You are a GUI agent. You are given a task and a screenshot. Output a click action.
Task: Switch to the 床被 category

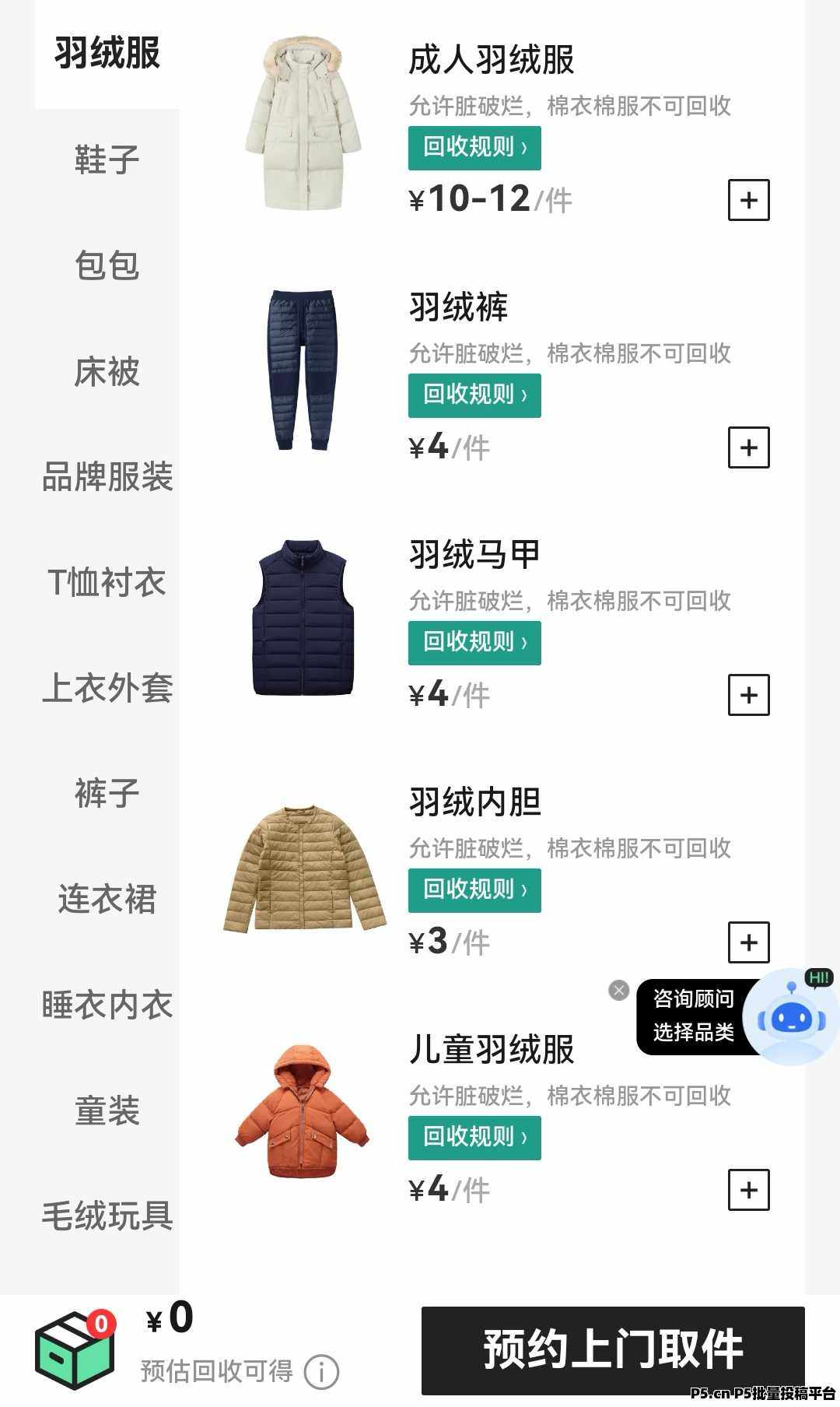click(107, 372)
